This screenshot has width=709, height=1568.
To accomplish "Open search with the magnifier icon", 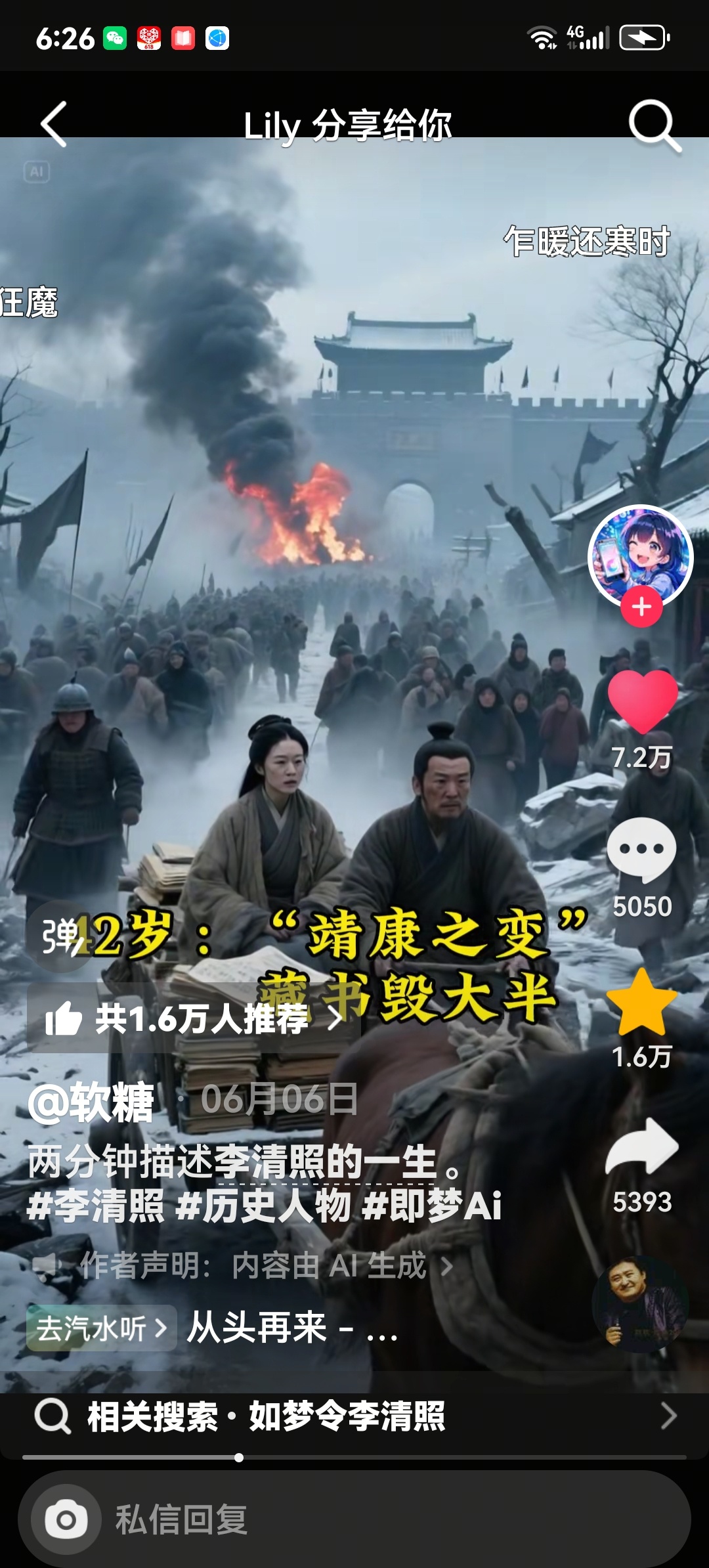I will tap(653, 125).
